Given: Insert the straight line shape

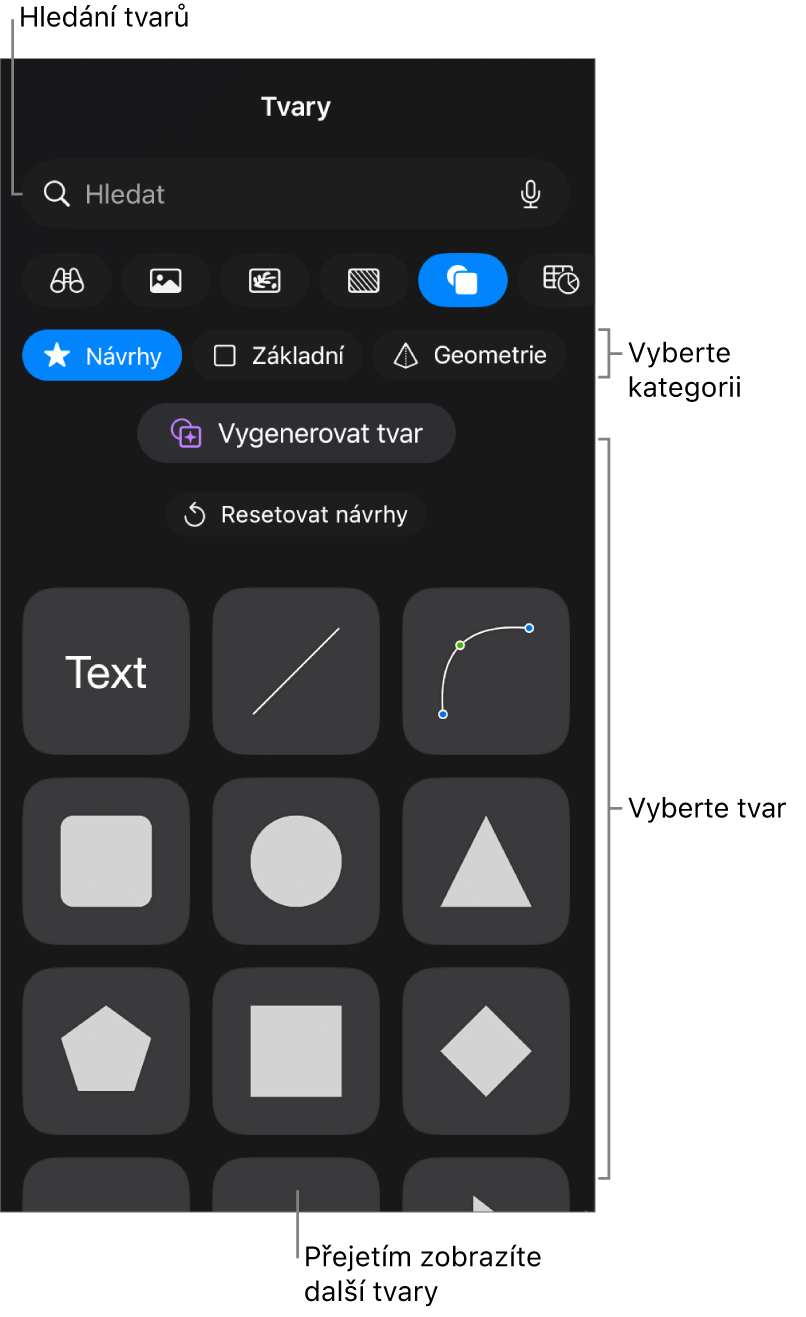Looking at the screenshot, I should coord(296,671).
